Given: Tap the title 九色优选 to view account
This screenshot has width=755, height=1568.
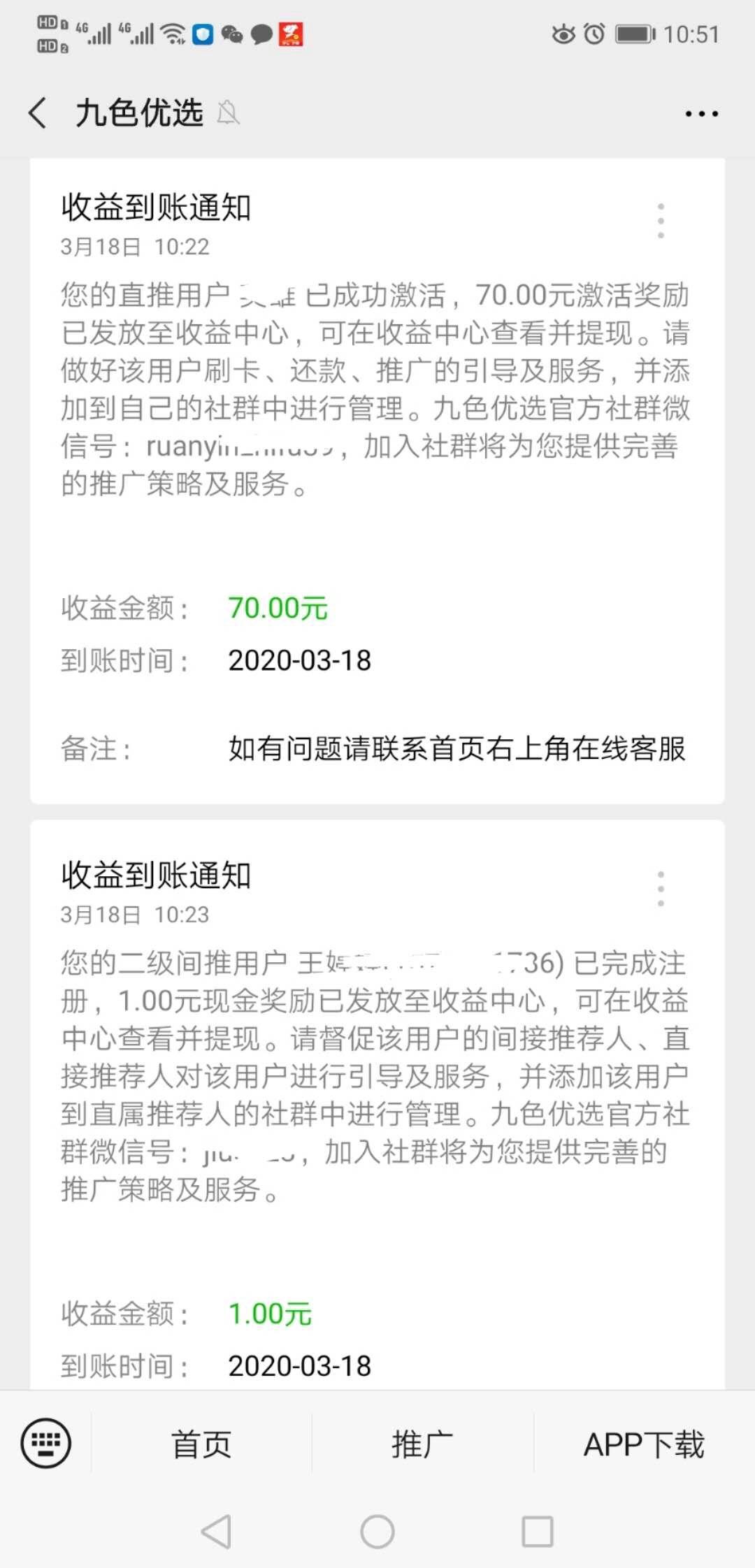Looking at the screenshot, I should pos(138,112).
